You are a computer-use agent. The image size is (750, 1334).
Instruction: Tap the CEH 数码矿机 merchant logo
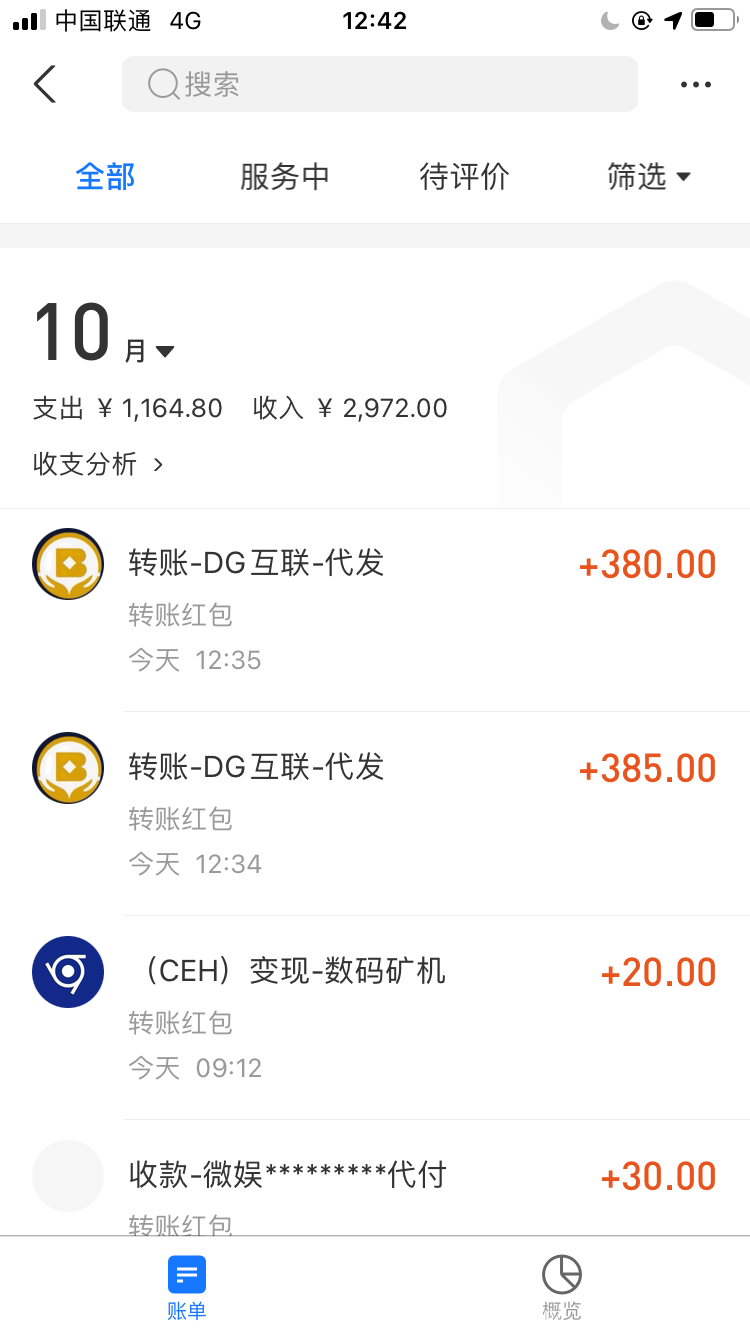[x=67, y=971]
